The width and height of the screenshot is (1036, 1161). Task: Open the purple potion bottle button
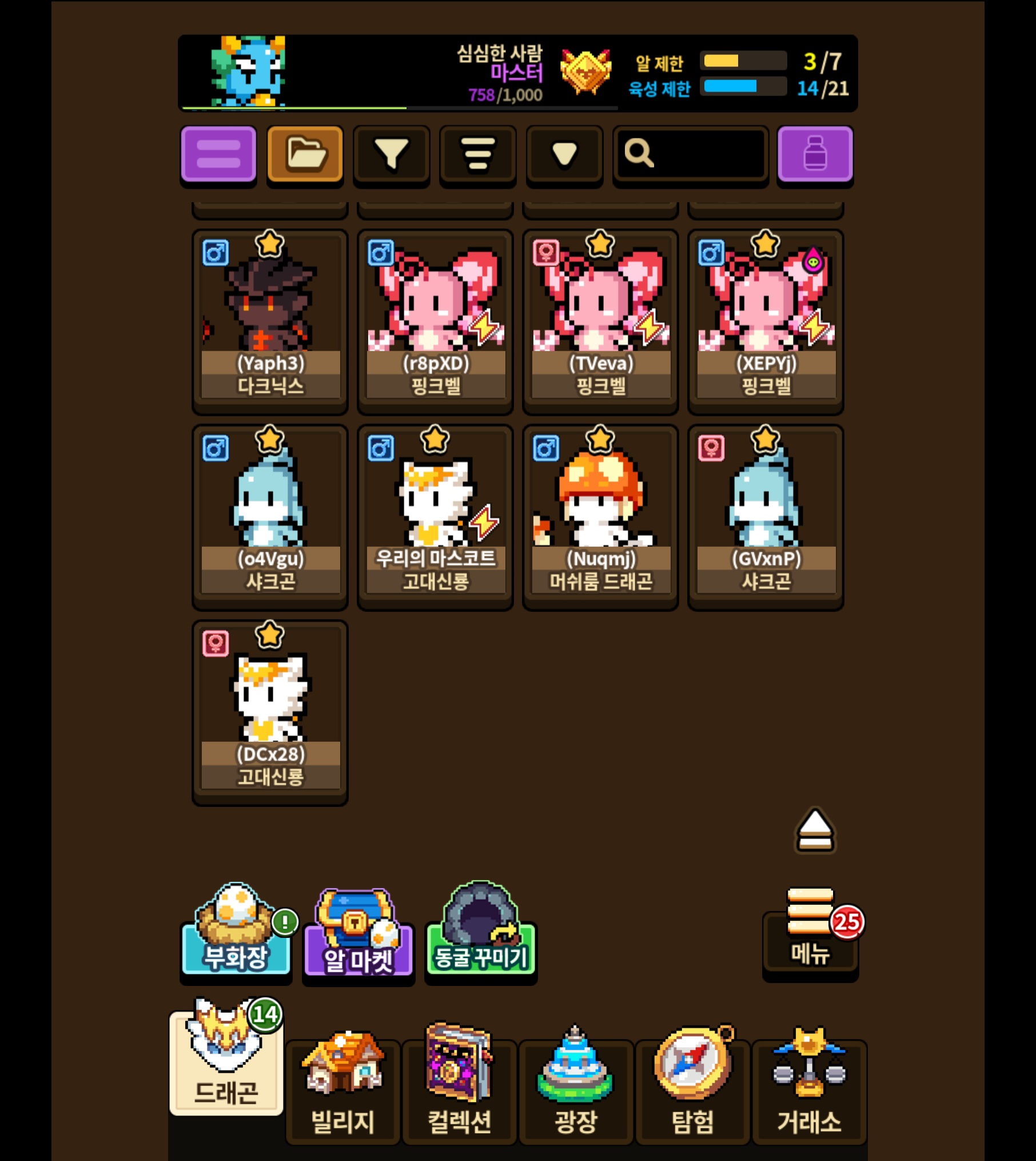click(x=815, y=154)
